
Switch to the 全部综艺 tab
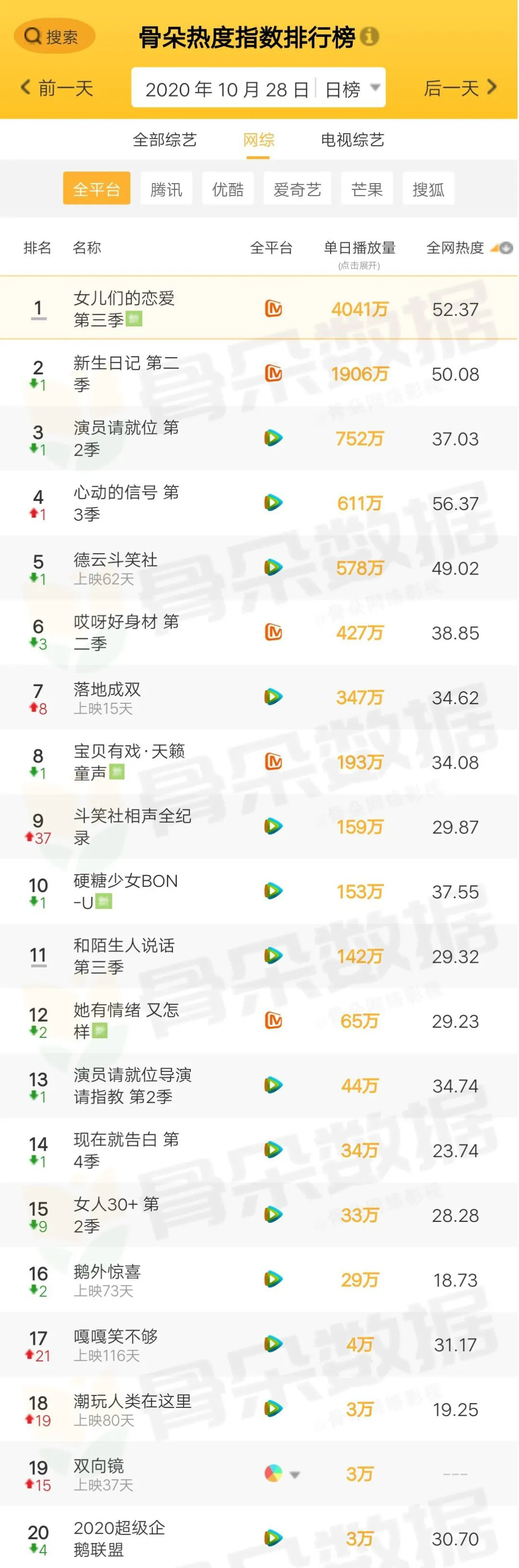tap(164, 140)
